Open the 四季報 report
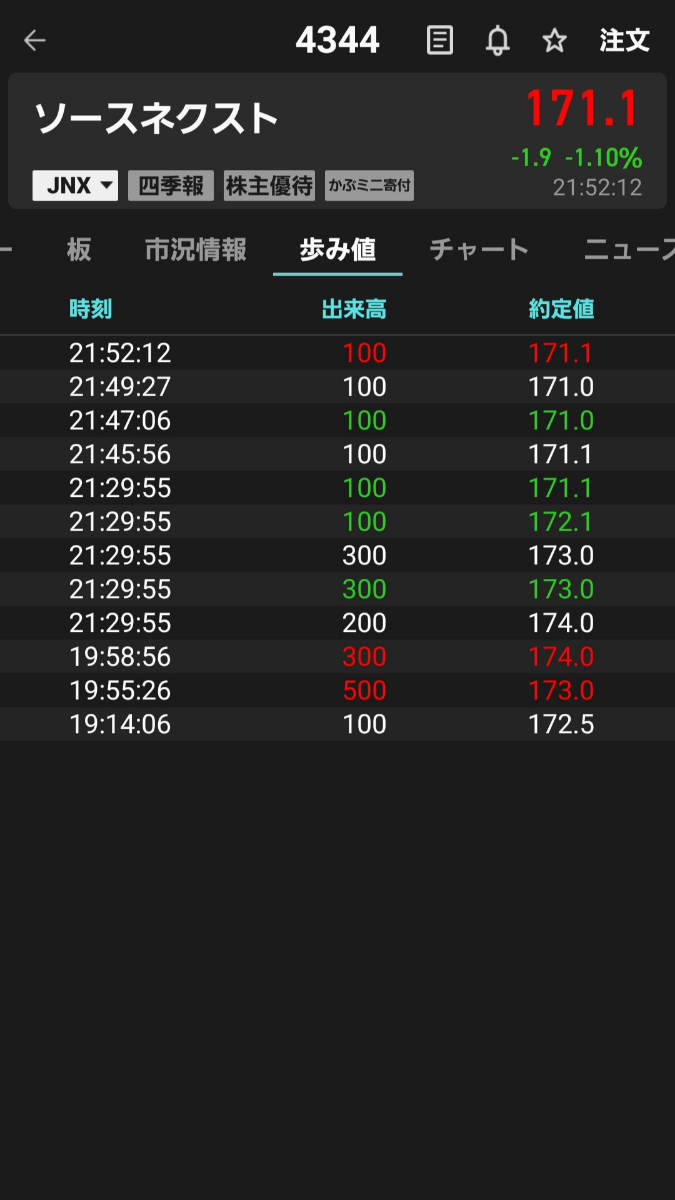The width and height of the screenshot is (675, 1200). click(x=171, y=185)
